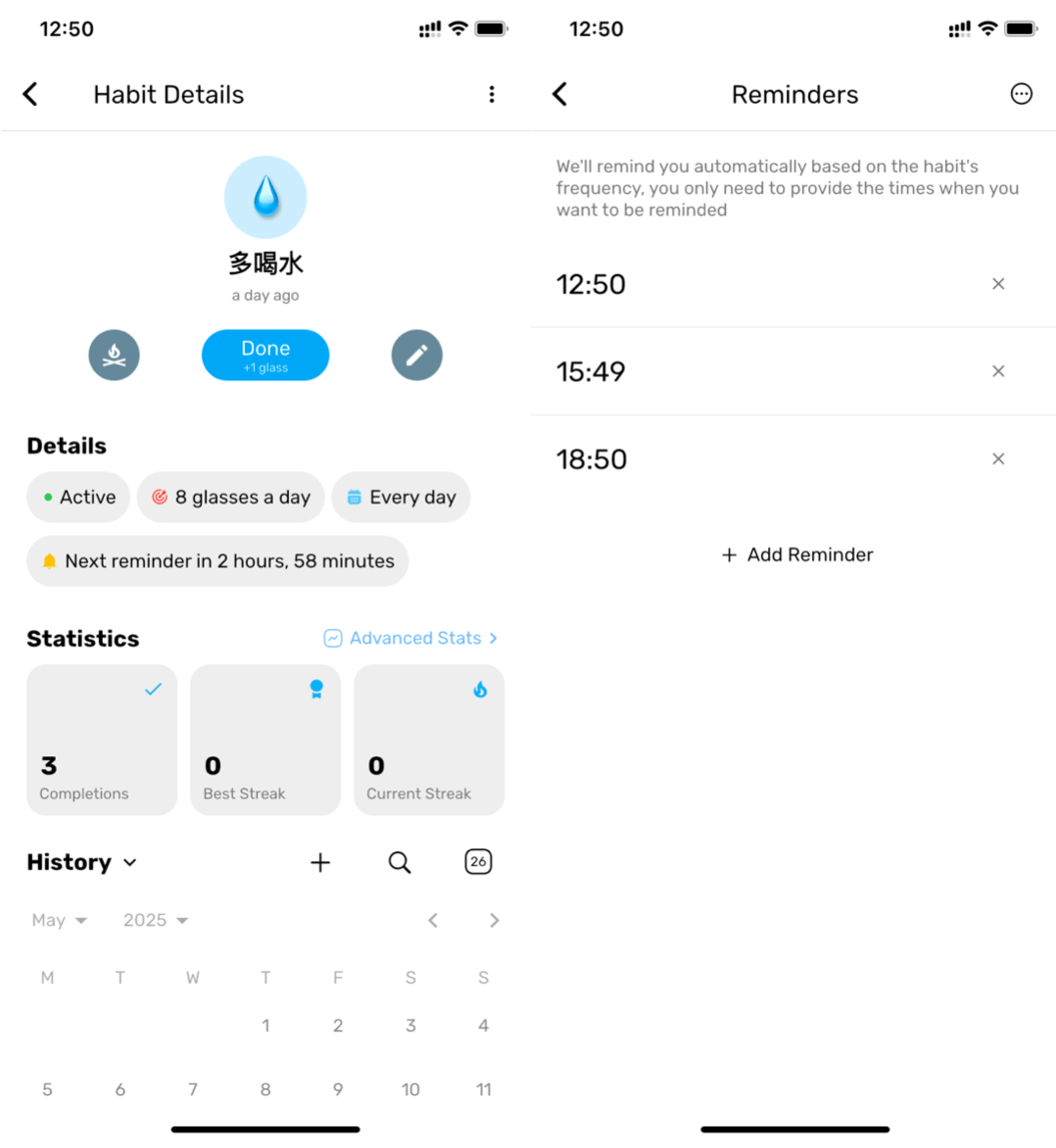Tap Add Reminder
Image resolution: width=1056 pixels, height=1148 pixels.
pyautogui.click(x=796, y=554)
